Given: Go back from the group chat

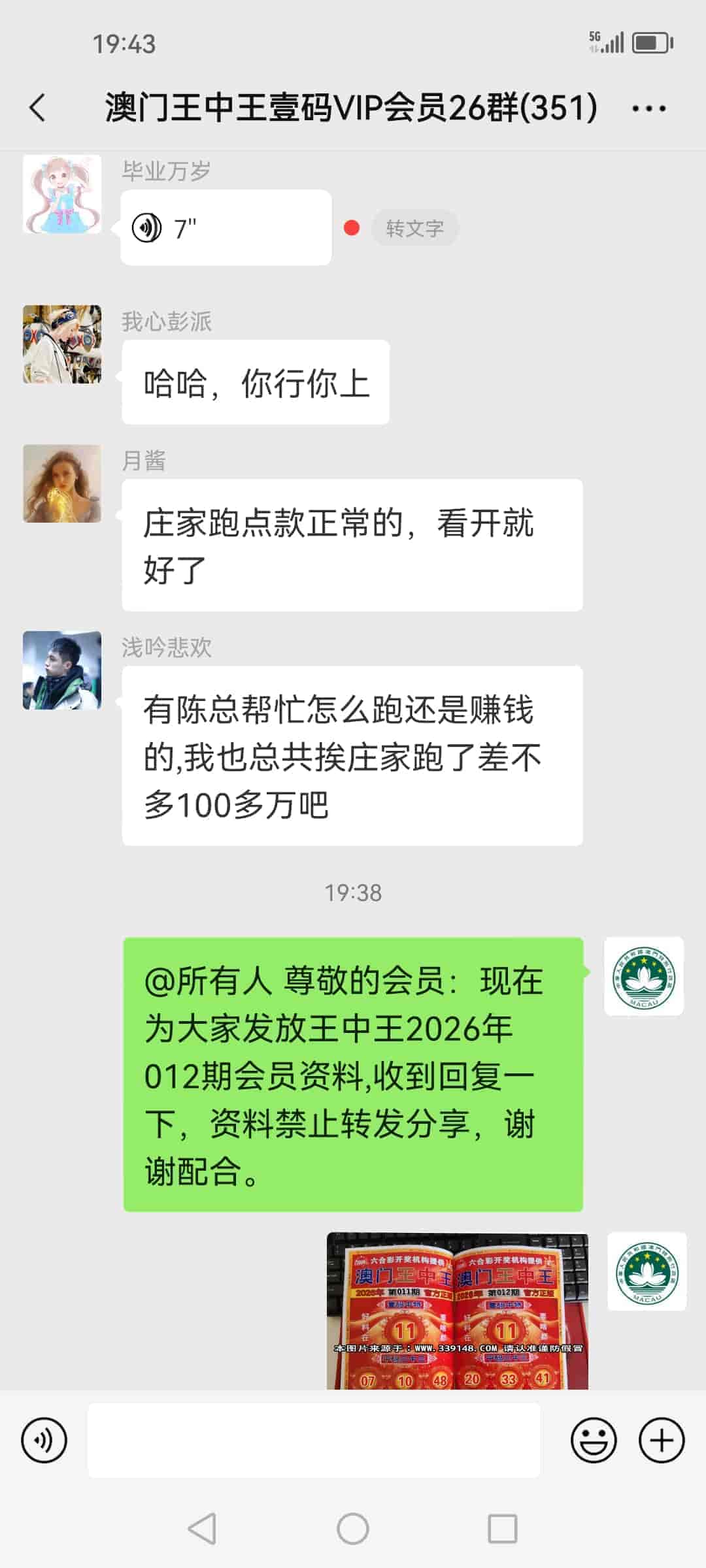Looking at the screenshot, I should point(38,108).
